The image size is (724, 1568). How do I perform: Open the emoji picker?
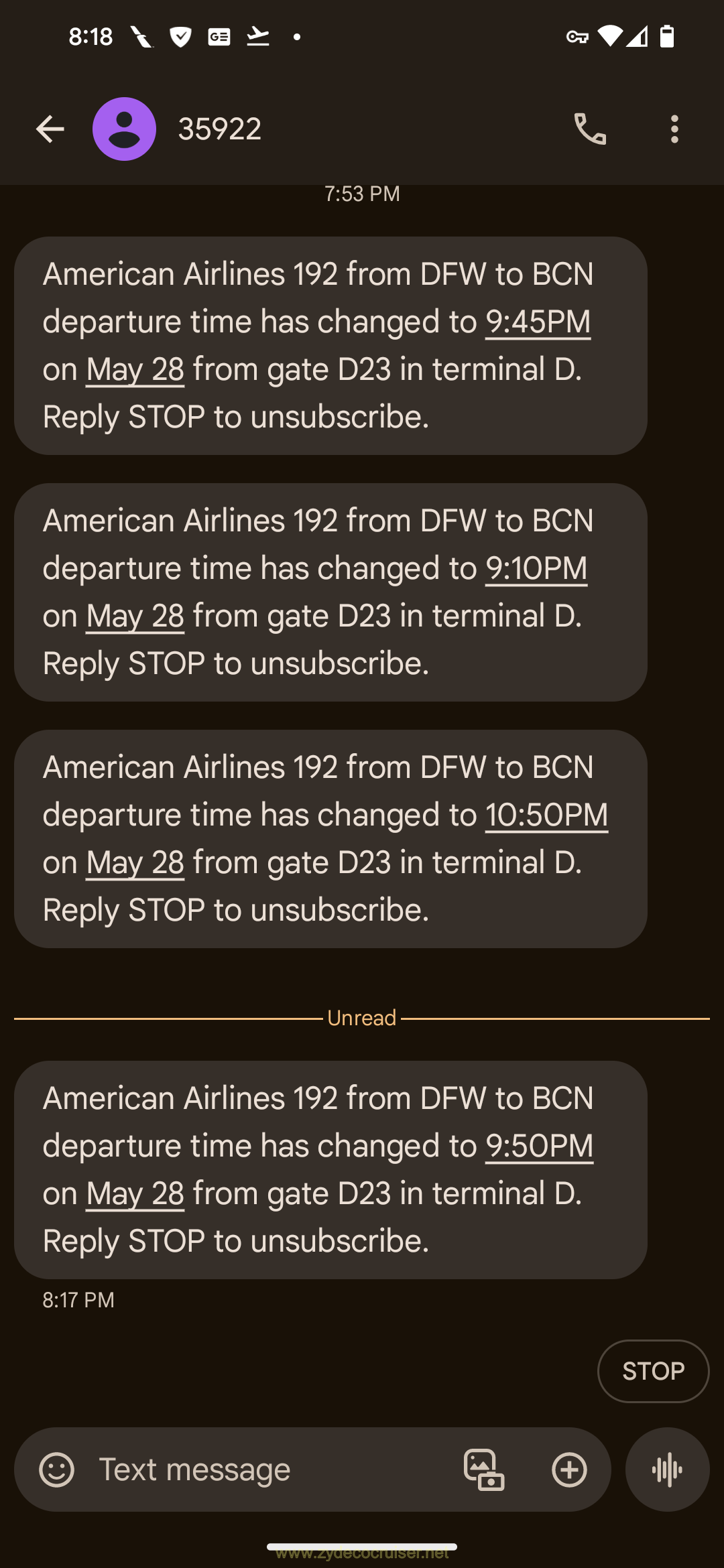coord(57,1469)
